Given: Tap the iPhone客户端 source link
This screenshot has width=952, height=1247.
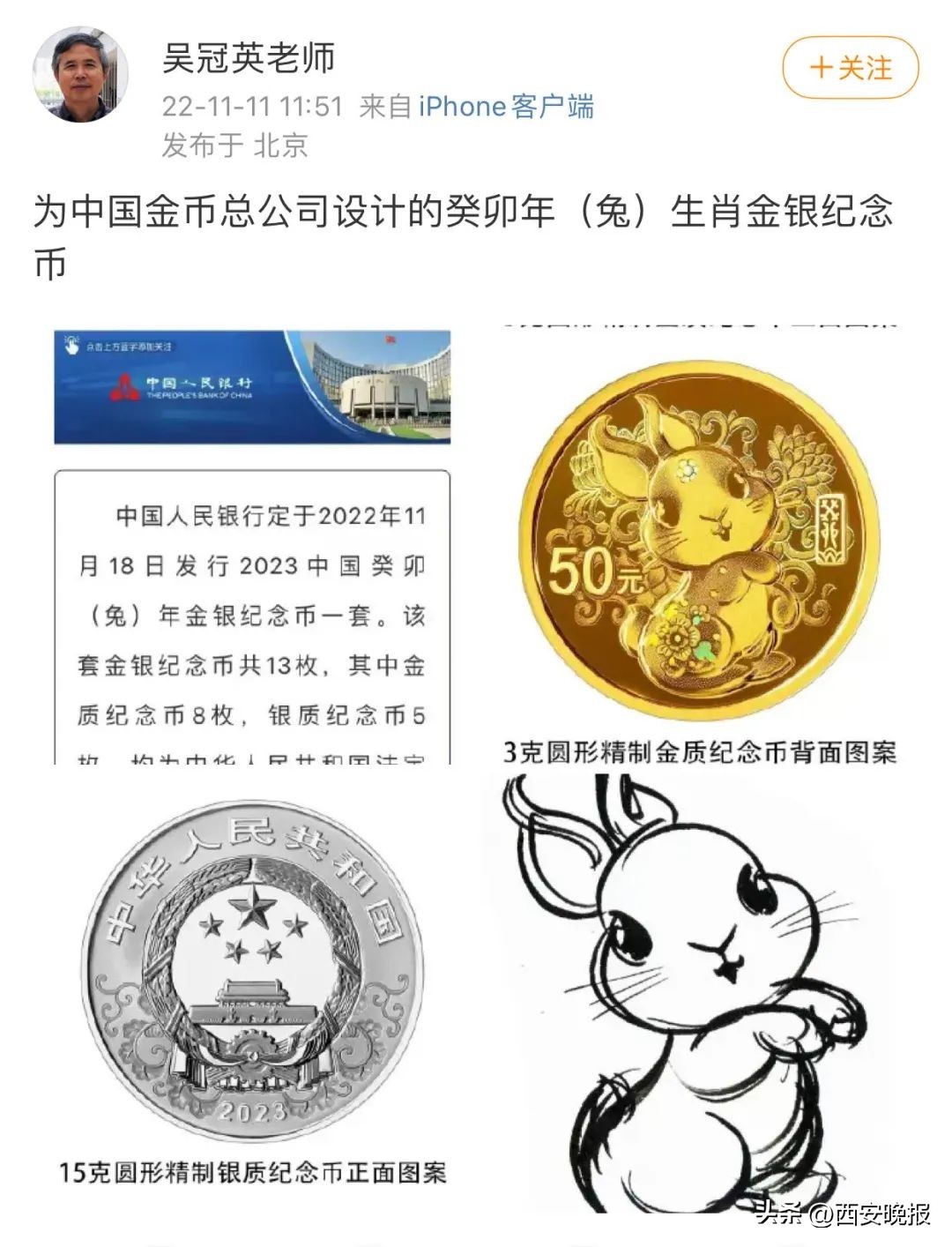Looking at the screenshot, I should 506,108.
